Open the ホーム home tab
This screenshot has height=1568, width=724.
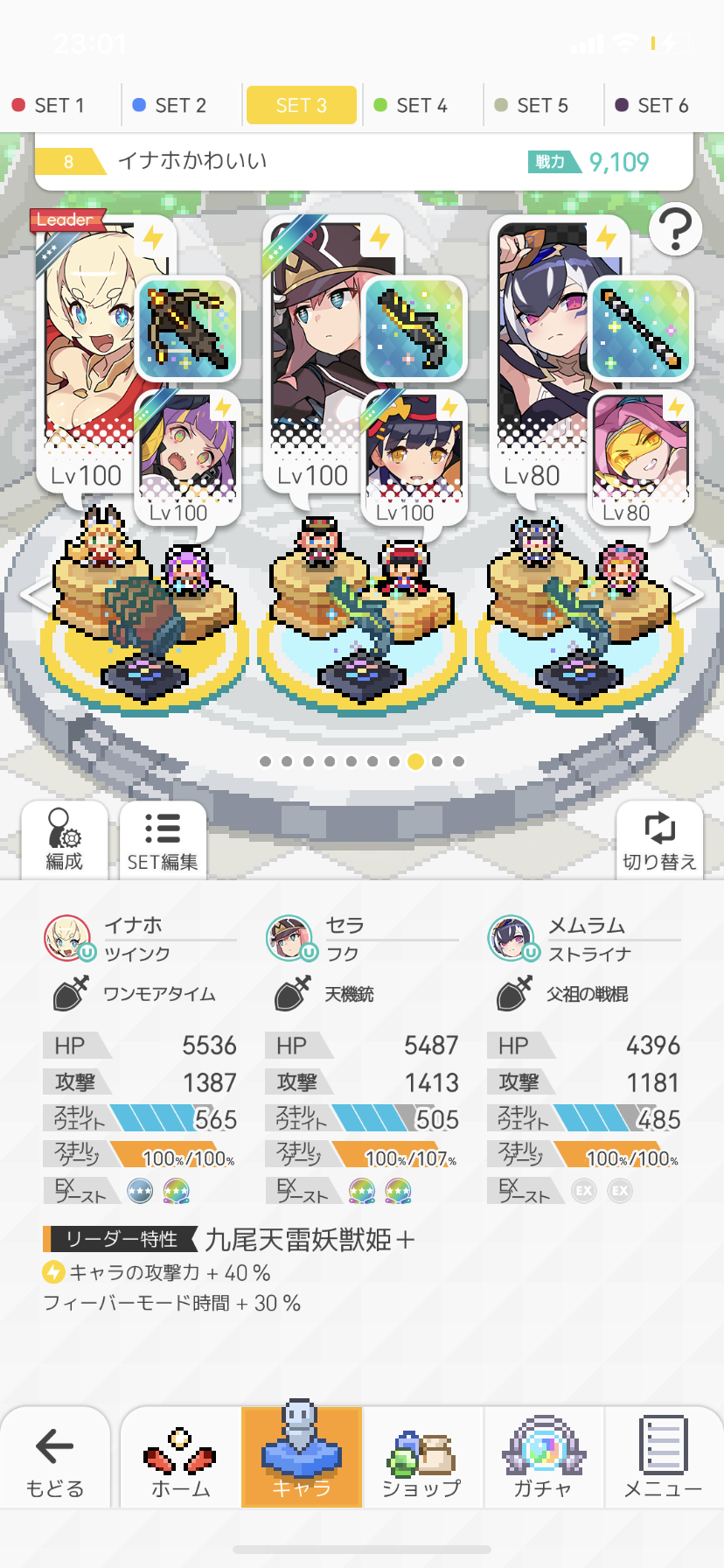coord(180,1458)
